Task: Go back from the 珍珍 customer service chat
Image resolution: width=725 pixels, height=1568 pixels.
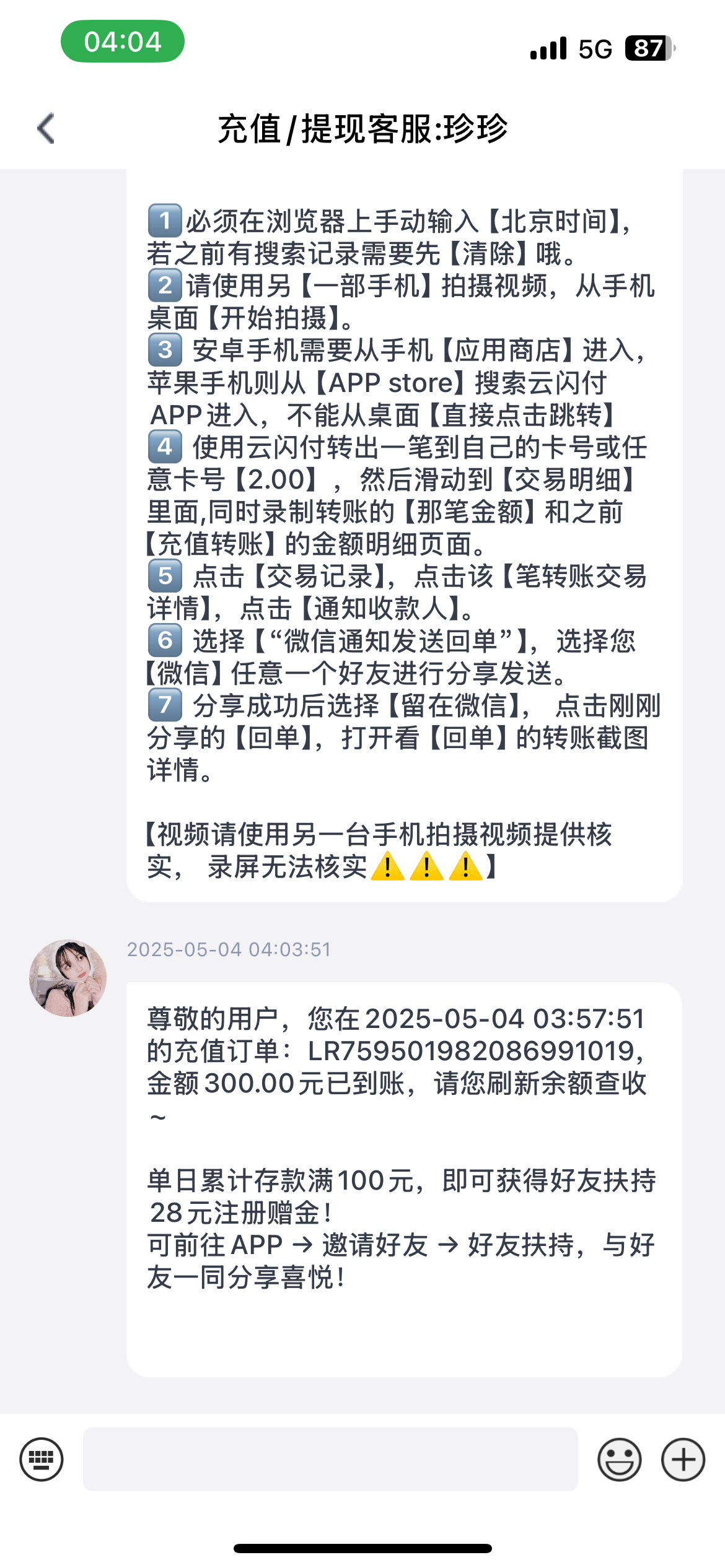Action: [46, 129]
